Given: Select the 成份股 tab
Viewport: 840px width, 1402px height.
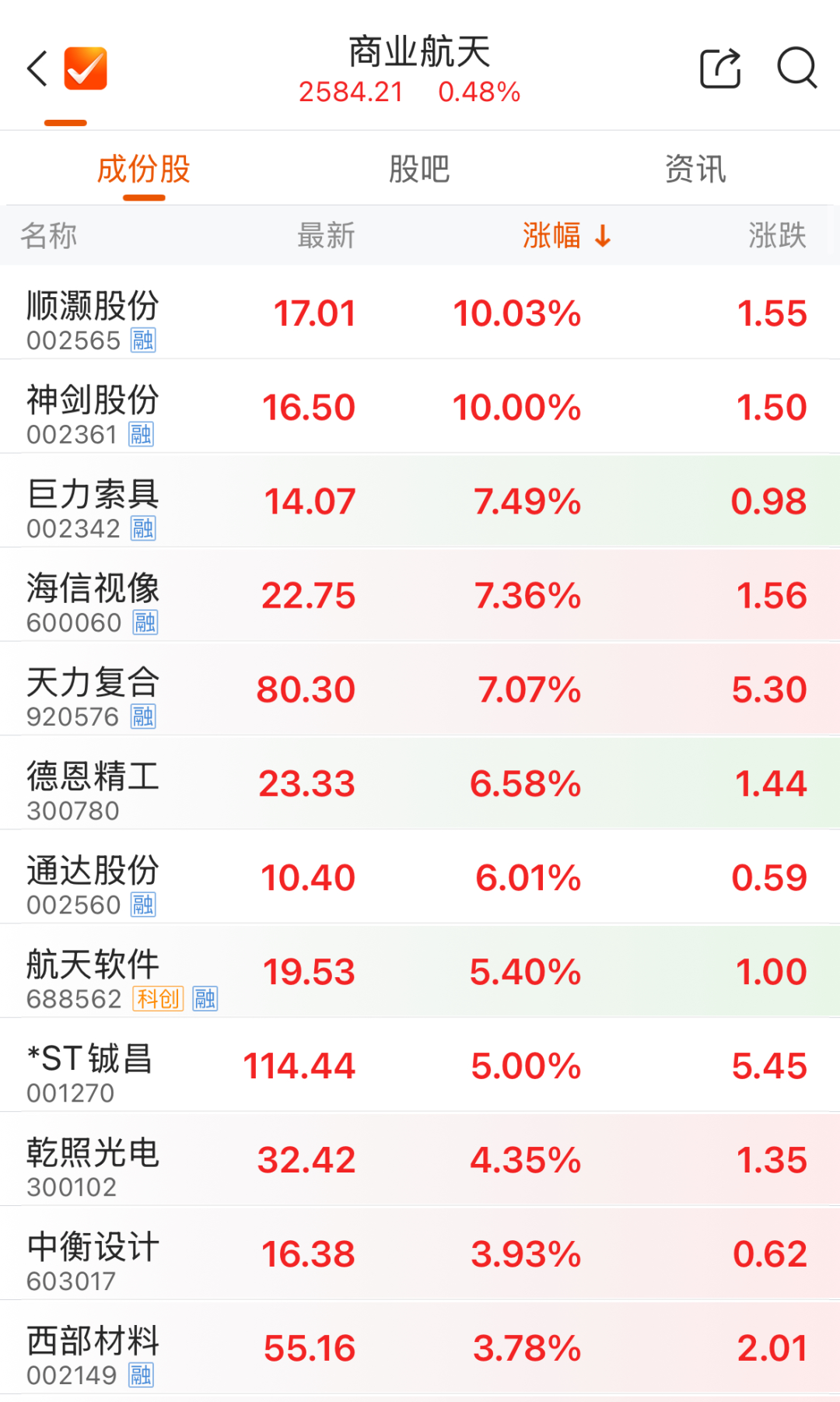Looking at the screenshot, I should [x=144, y=169].
